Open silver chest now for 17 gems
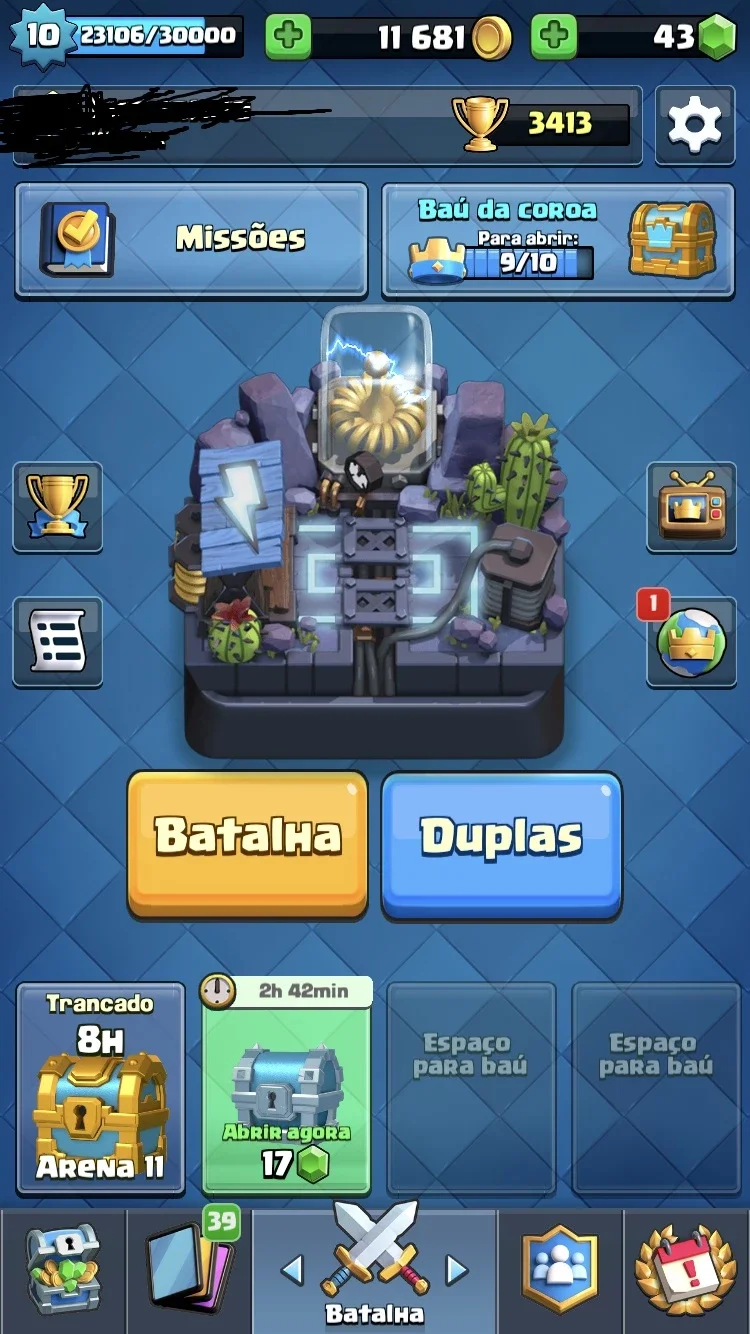Image resolution: width=750 pixels, height=1334 pixels. point(287,1086)
